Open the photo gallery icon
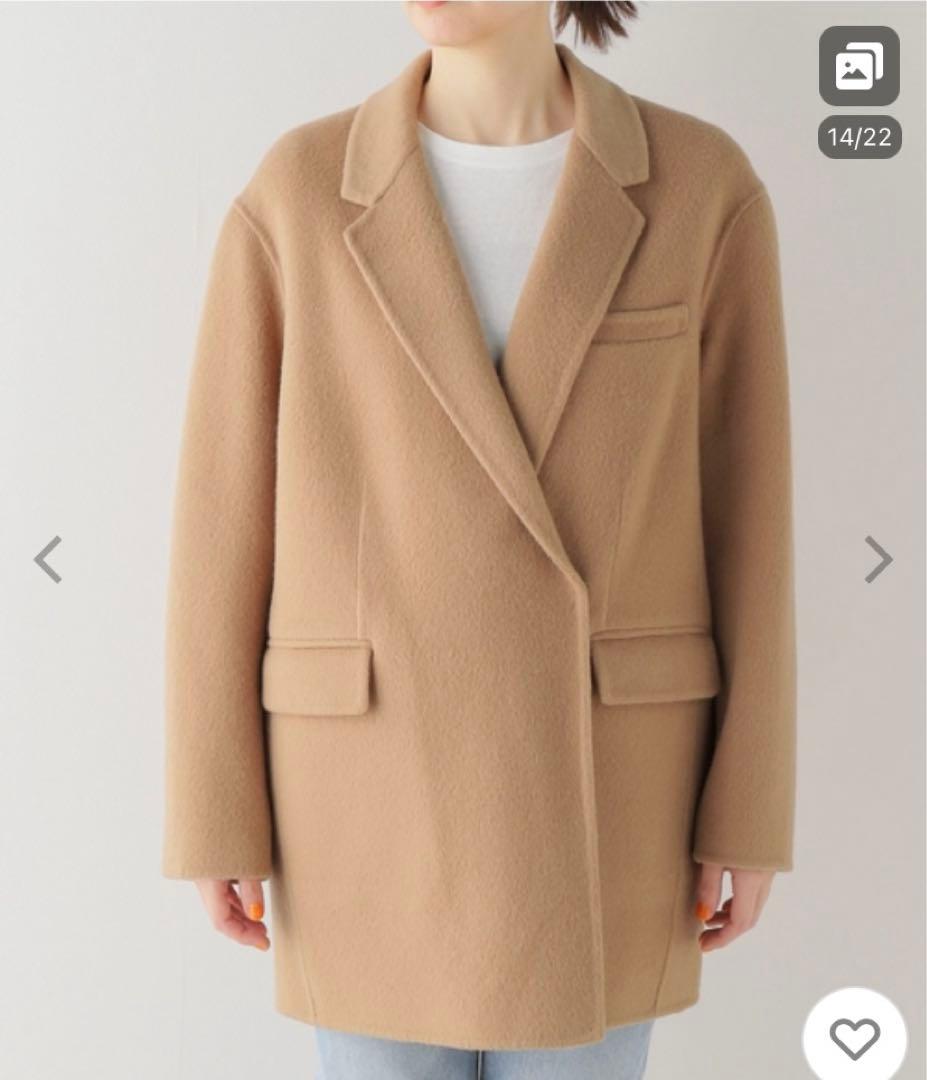Screen dimensions: 927x1080 (859, 66)
